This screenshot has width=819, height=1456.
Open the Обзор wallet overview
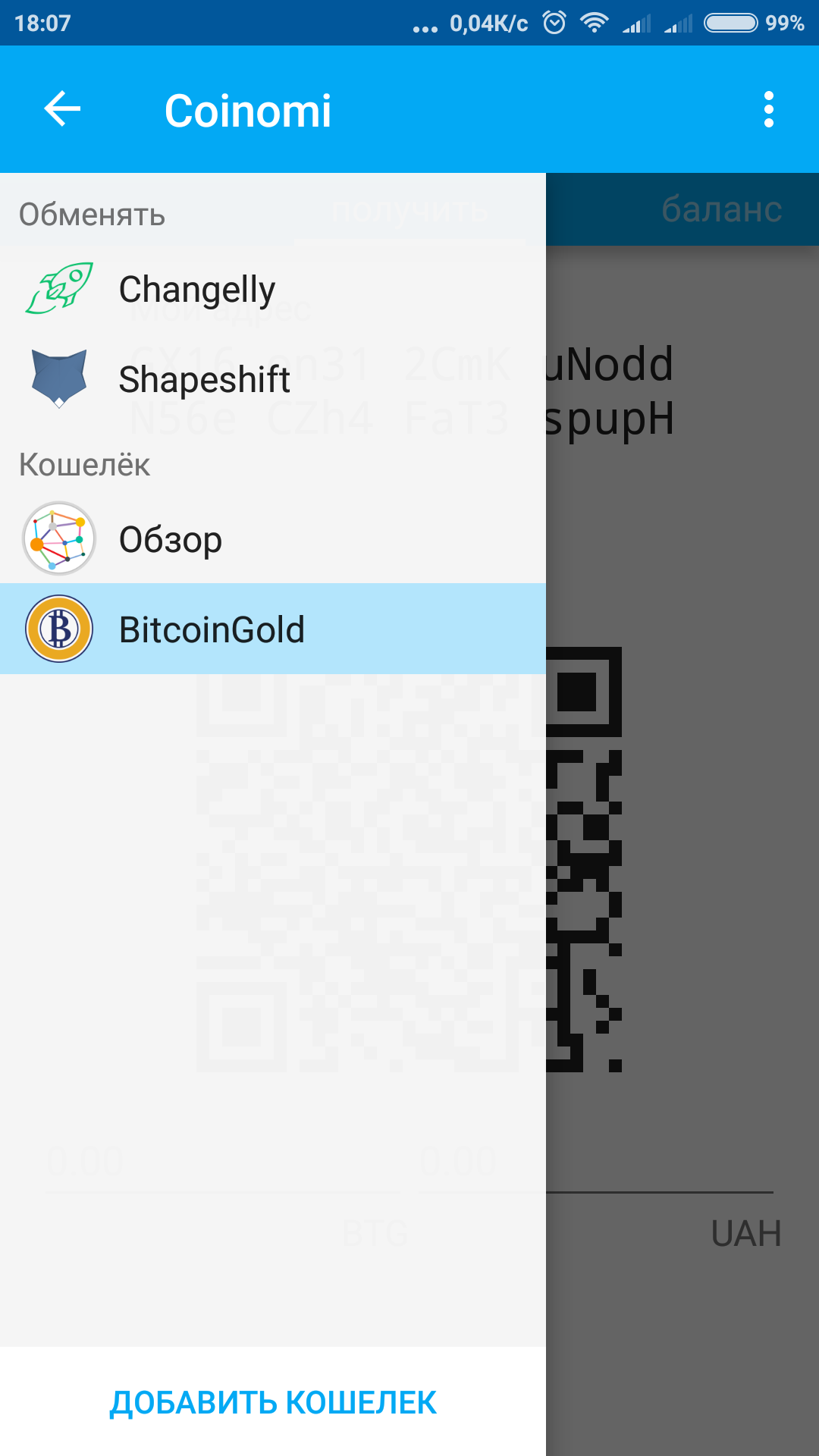[273, 538]
